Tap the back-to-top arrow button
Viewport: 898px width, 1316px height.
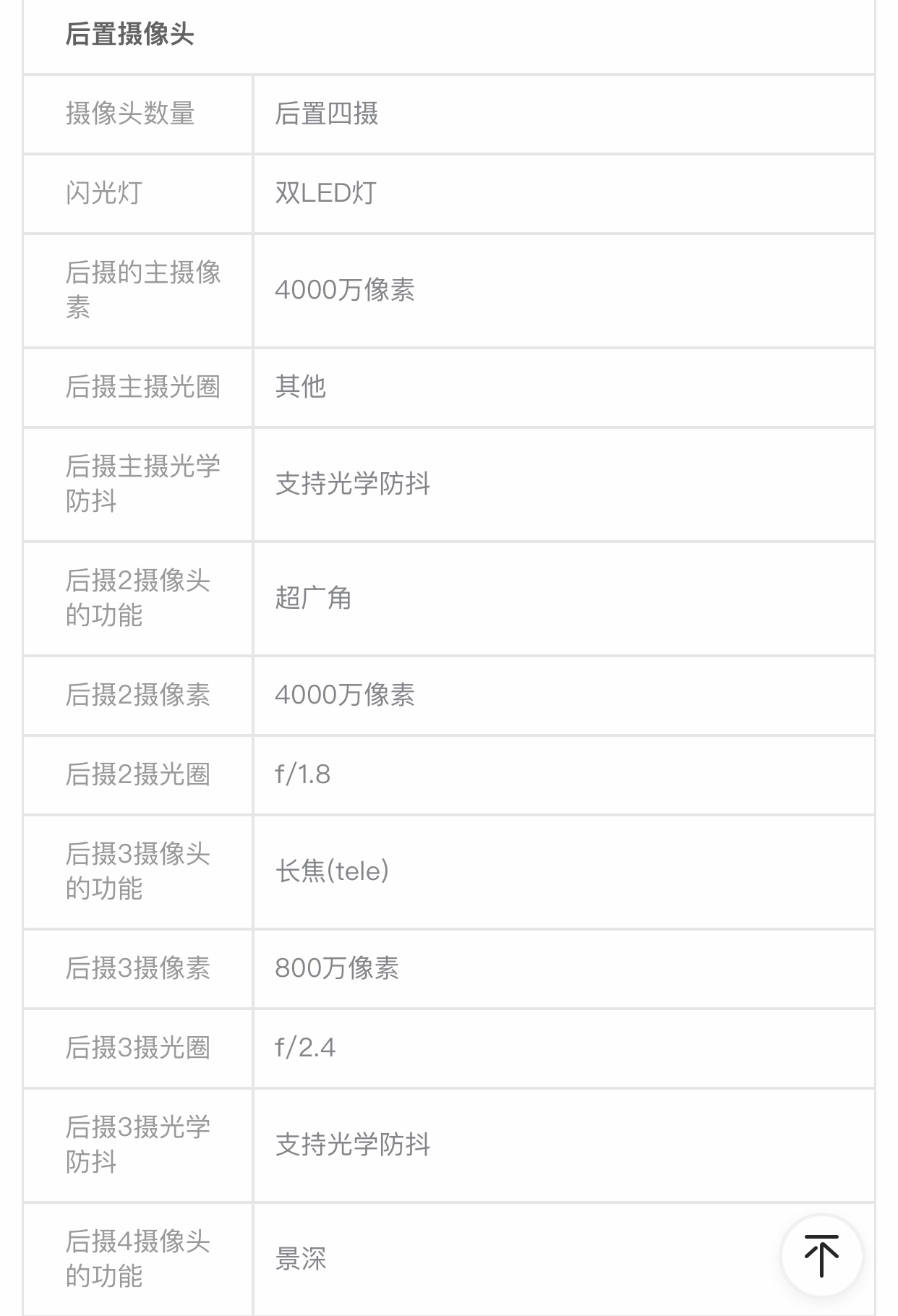821,1255
